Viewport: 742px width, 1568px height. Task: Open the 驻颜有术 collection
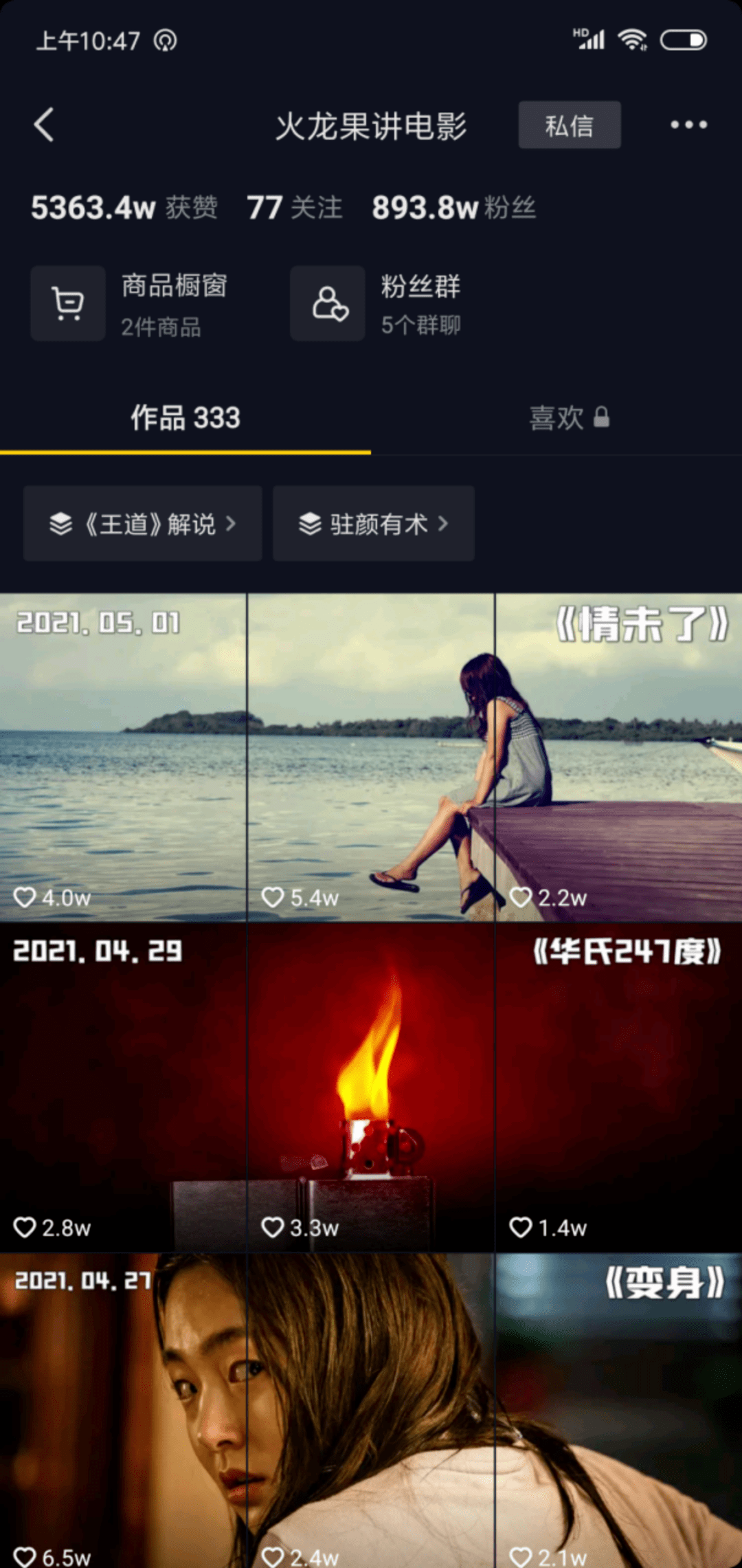click(373, 524)
